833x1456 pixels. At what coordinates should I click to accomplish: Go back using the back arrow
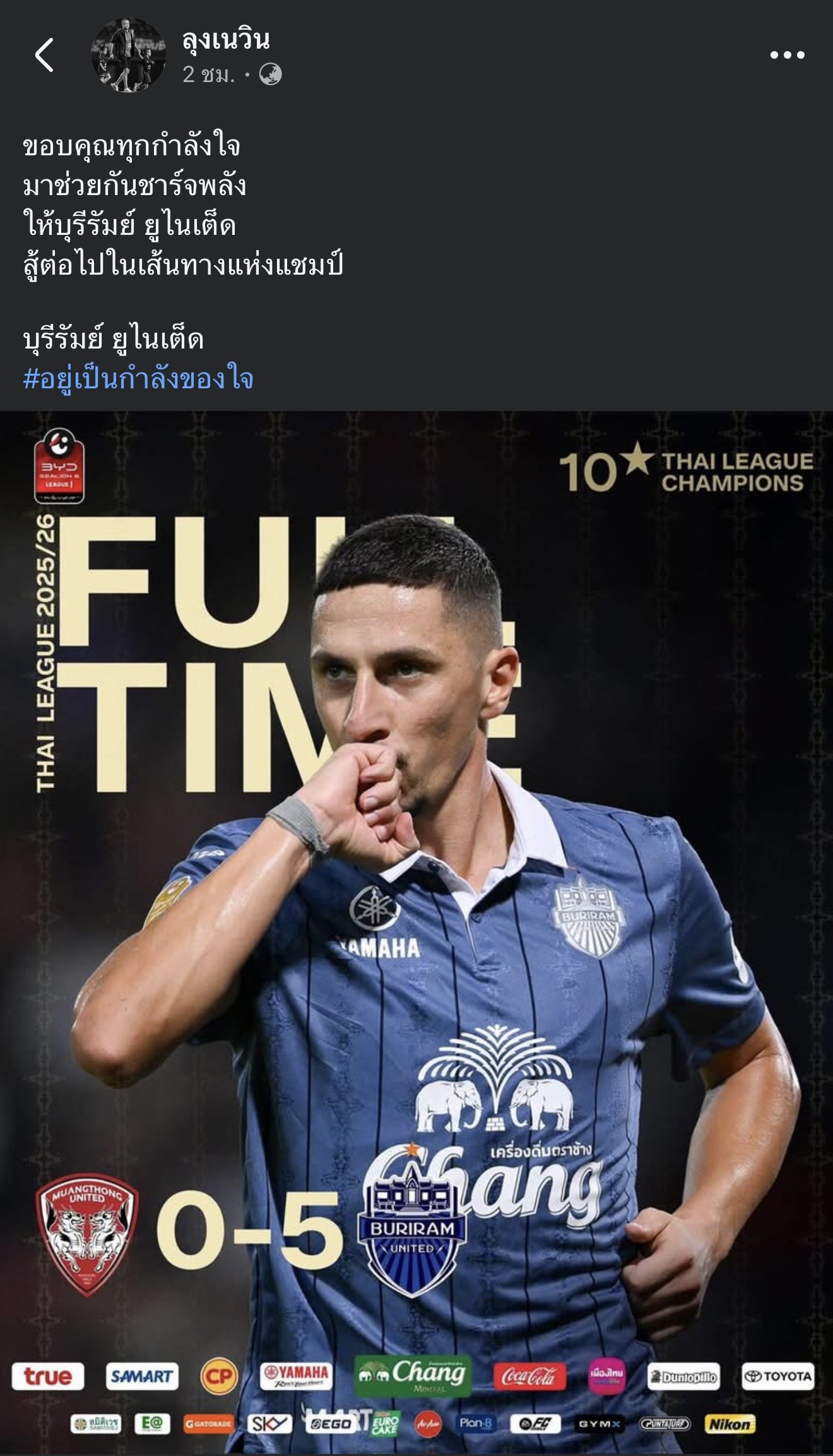pos(45,55)
